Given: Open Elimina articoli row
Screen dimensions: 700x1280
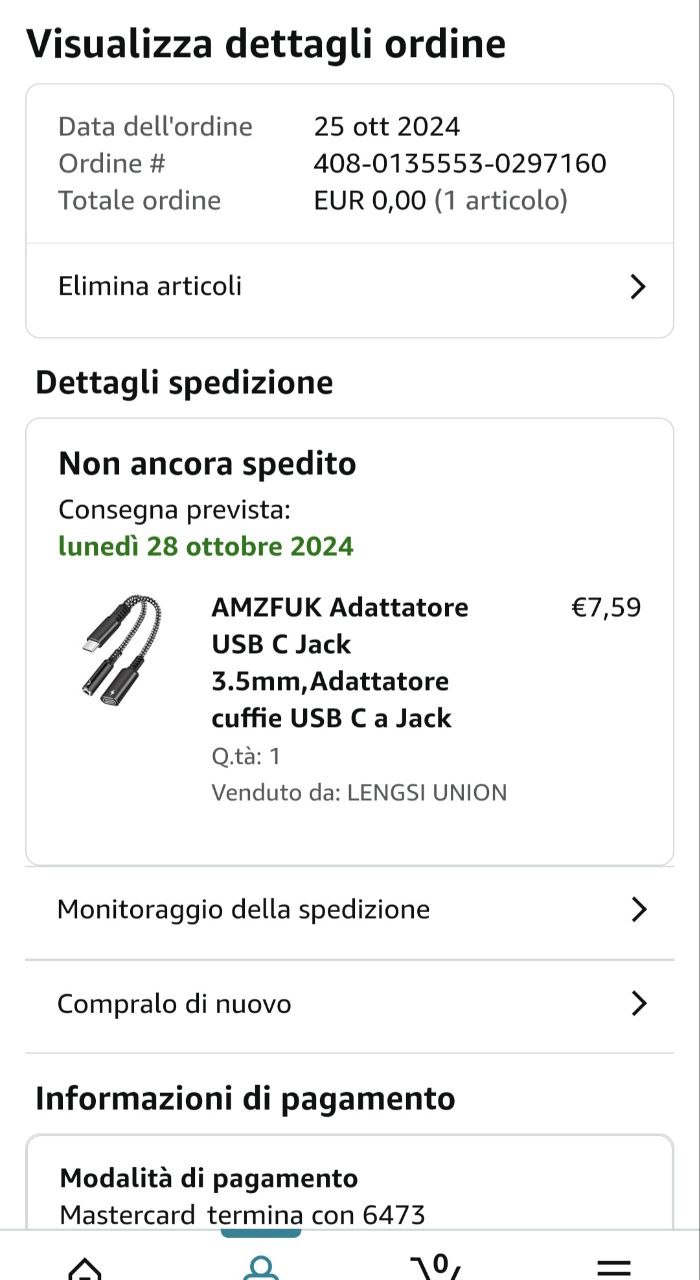Looking at the screenshot, I should [349, 287].
